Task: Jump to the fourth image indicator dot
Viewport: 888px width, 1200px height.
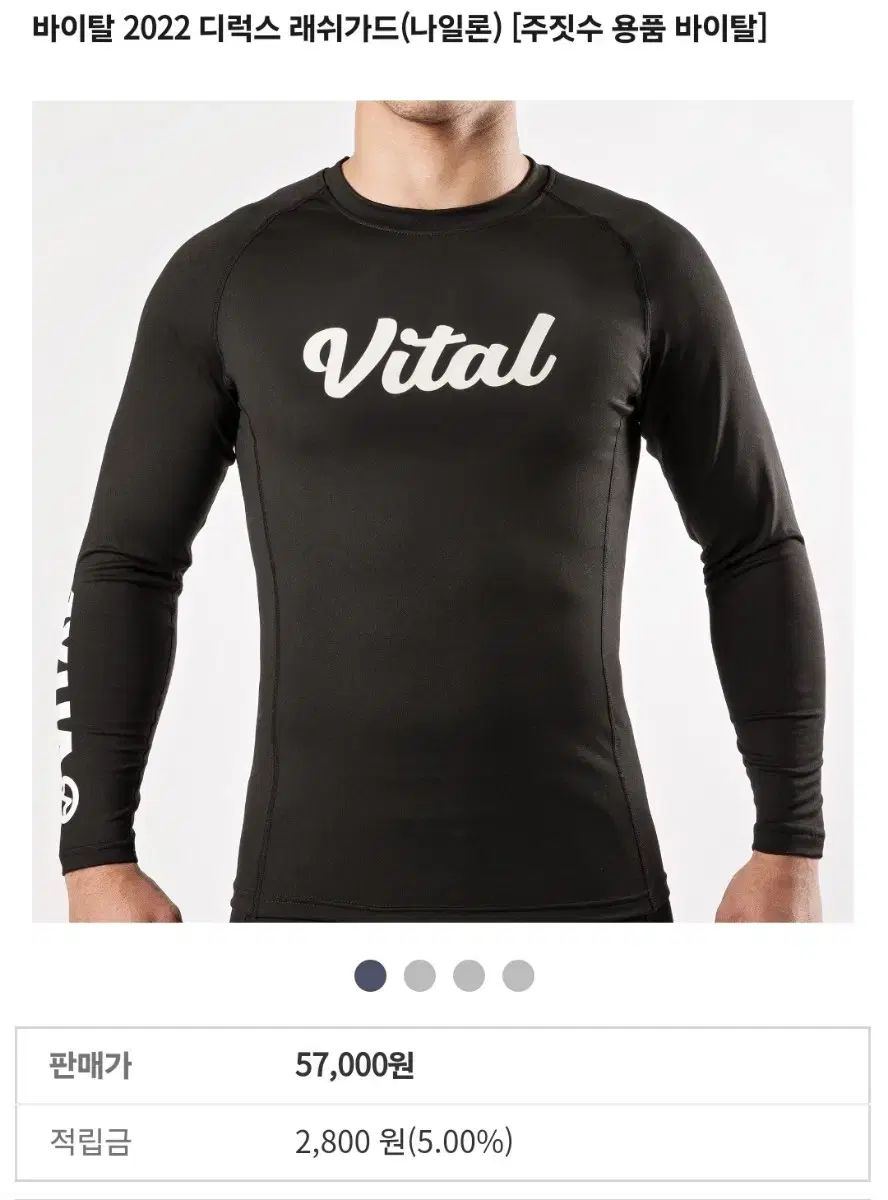Action: (x=517, y=975)
